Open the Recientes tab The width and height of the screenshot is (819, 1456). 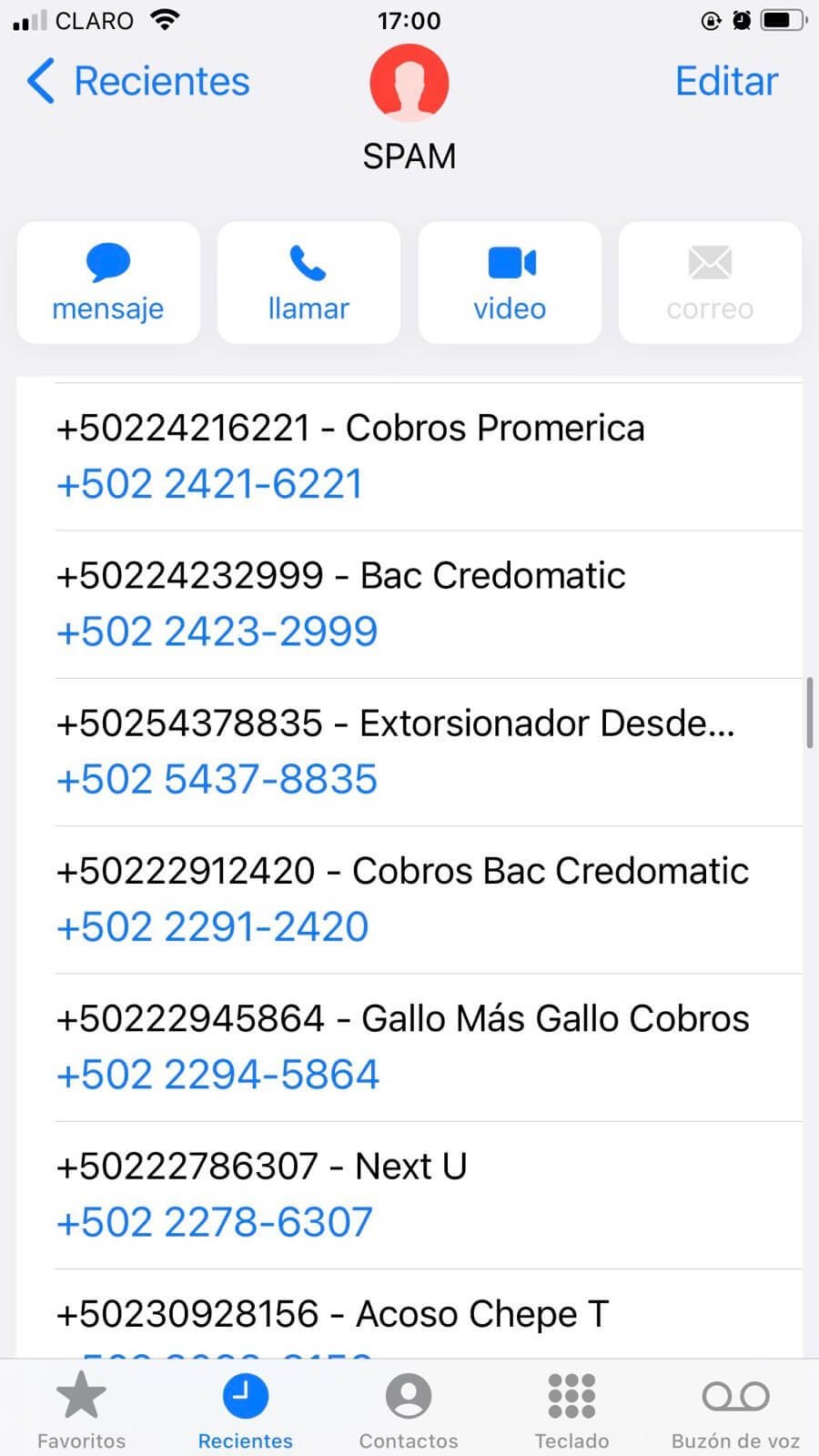point(246,1410)
